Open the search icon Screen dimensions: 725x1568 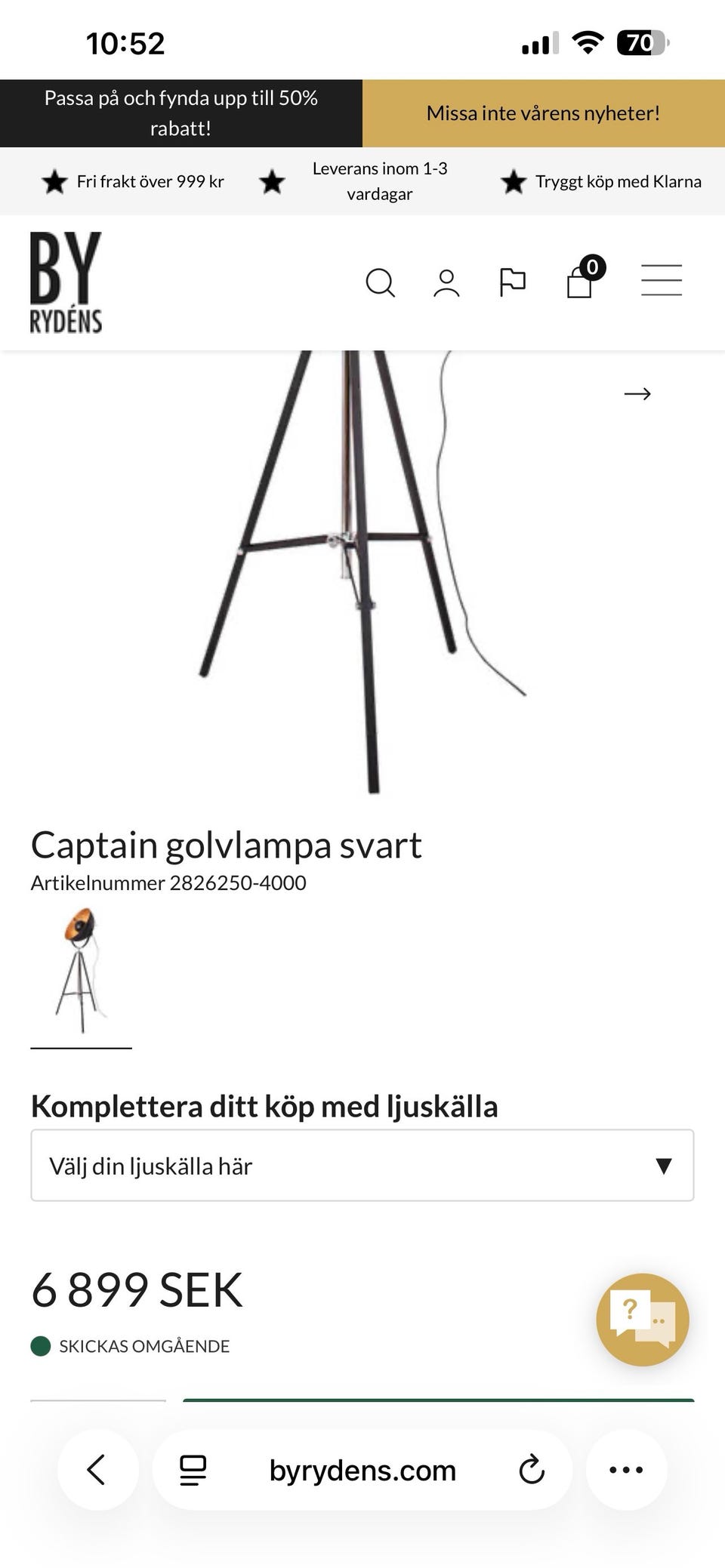pyautogui.click(x=381, y=282)
